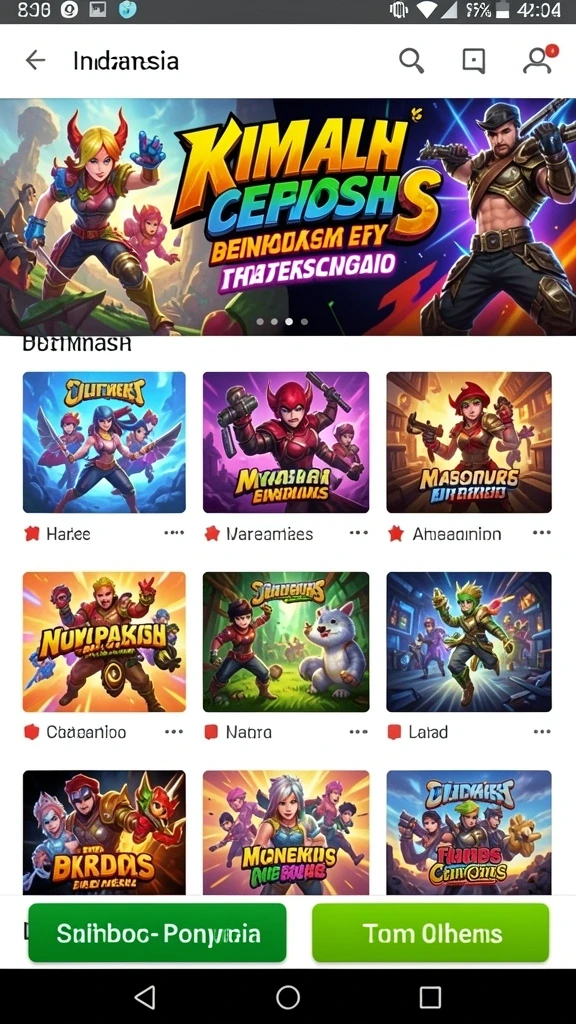Open the wolf game tile labeled Nabra
Screen dimensions: 576x1024
click(x=285, y=641)
